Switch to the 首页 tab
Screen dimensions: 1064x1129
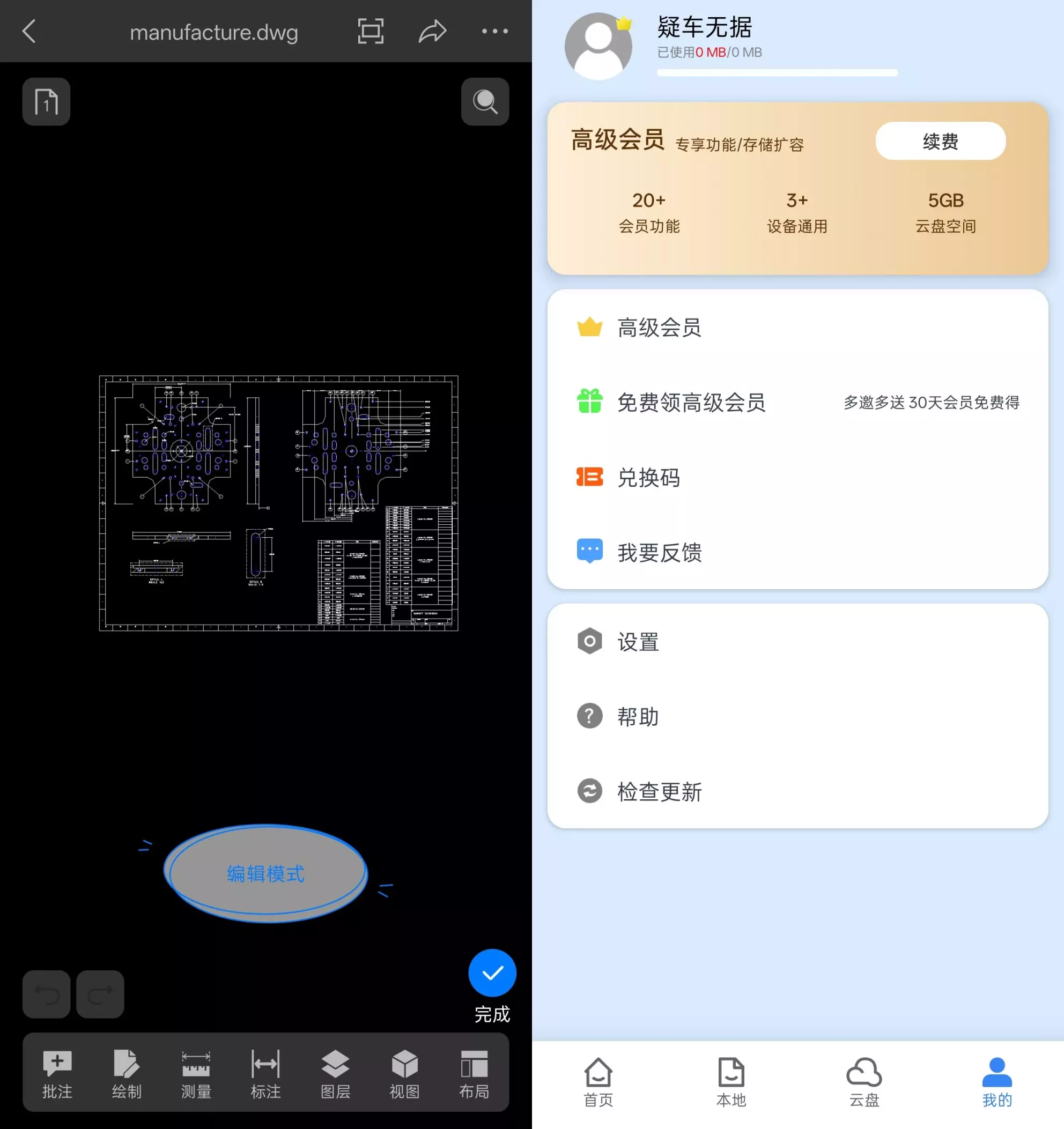(598, 1082)
